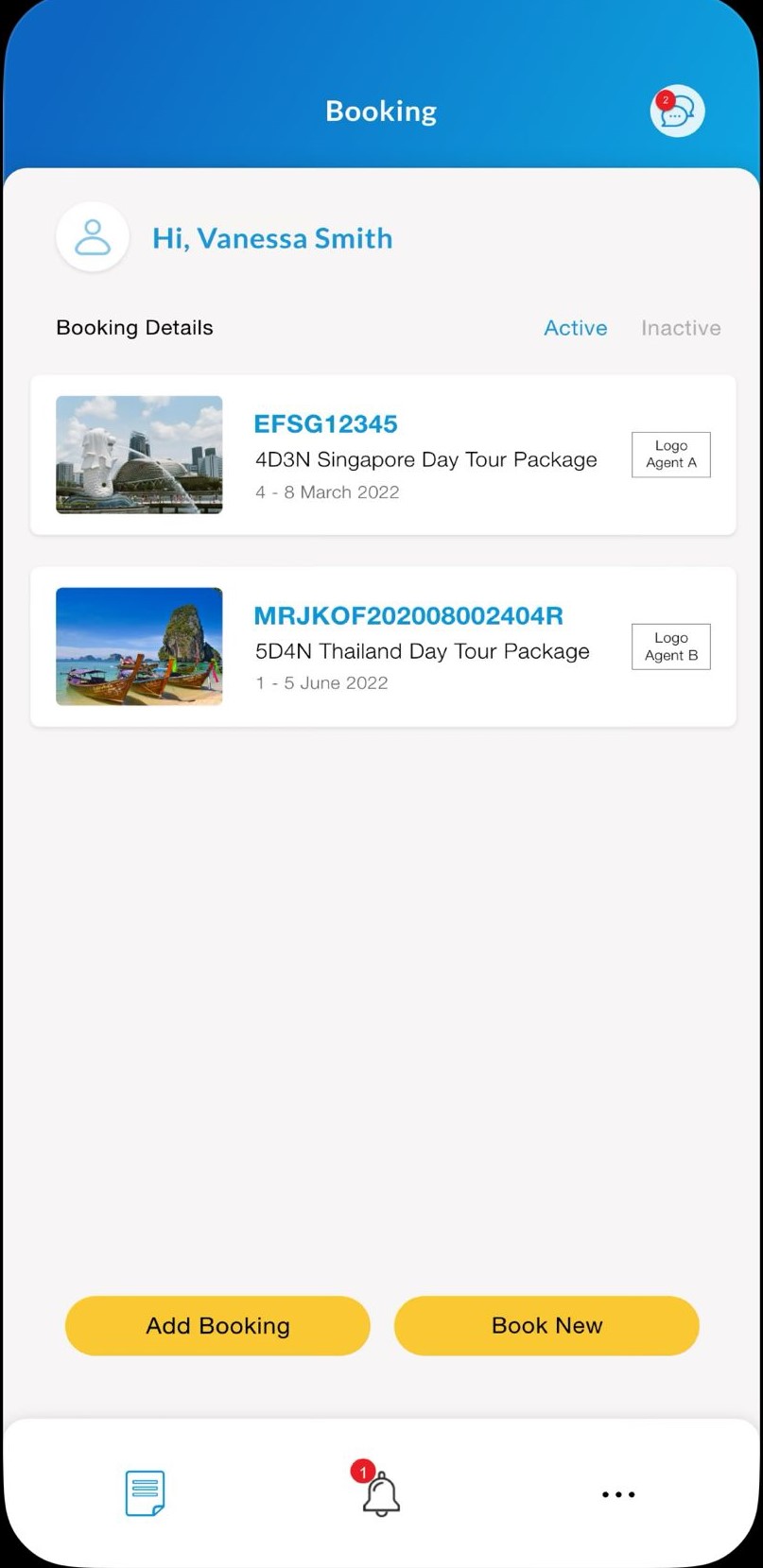
Task: Open the Singapore Day Tour booking EFSG12345
Action: [383, 456]
